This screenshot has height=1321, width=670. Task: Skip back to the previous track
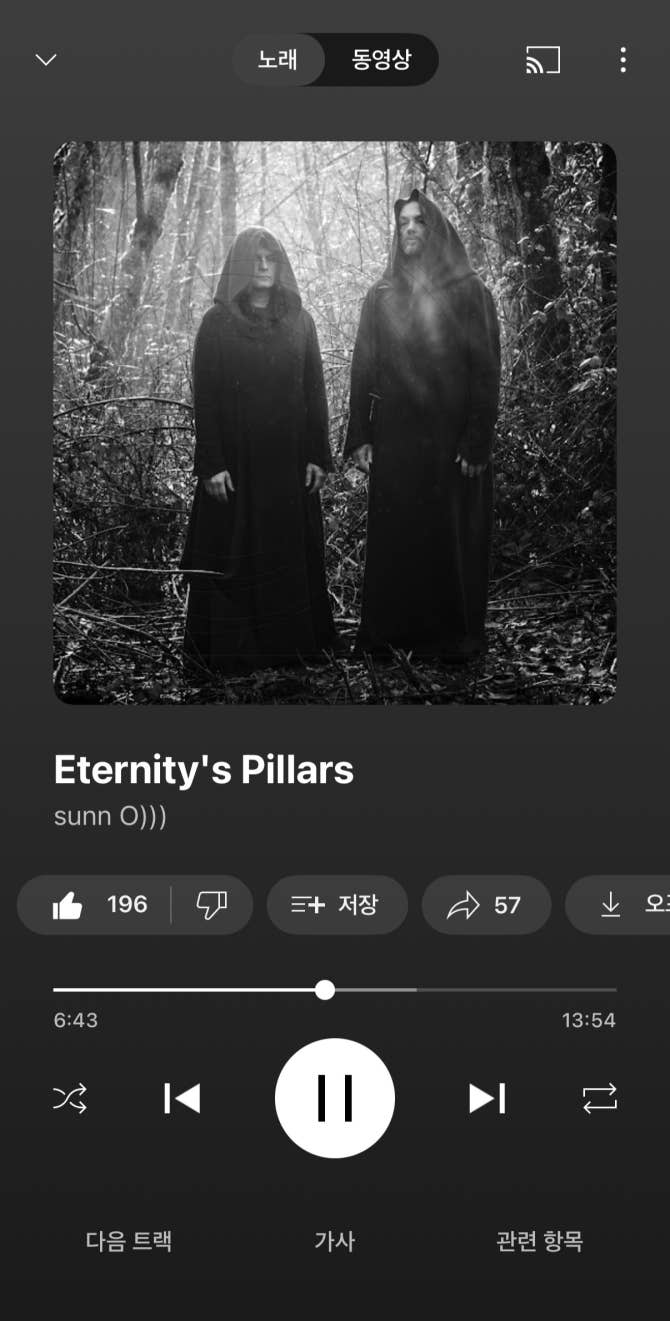(182, 1099)
